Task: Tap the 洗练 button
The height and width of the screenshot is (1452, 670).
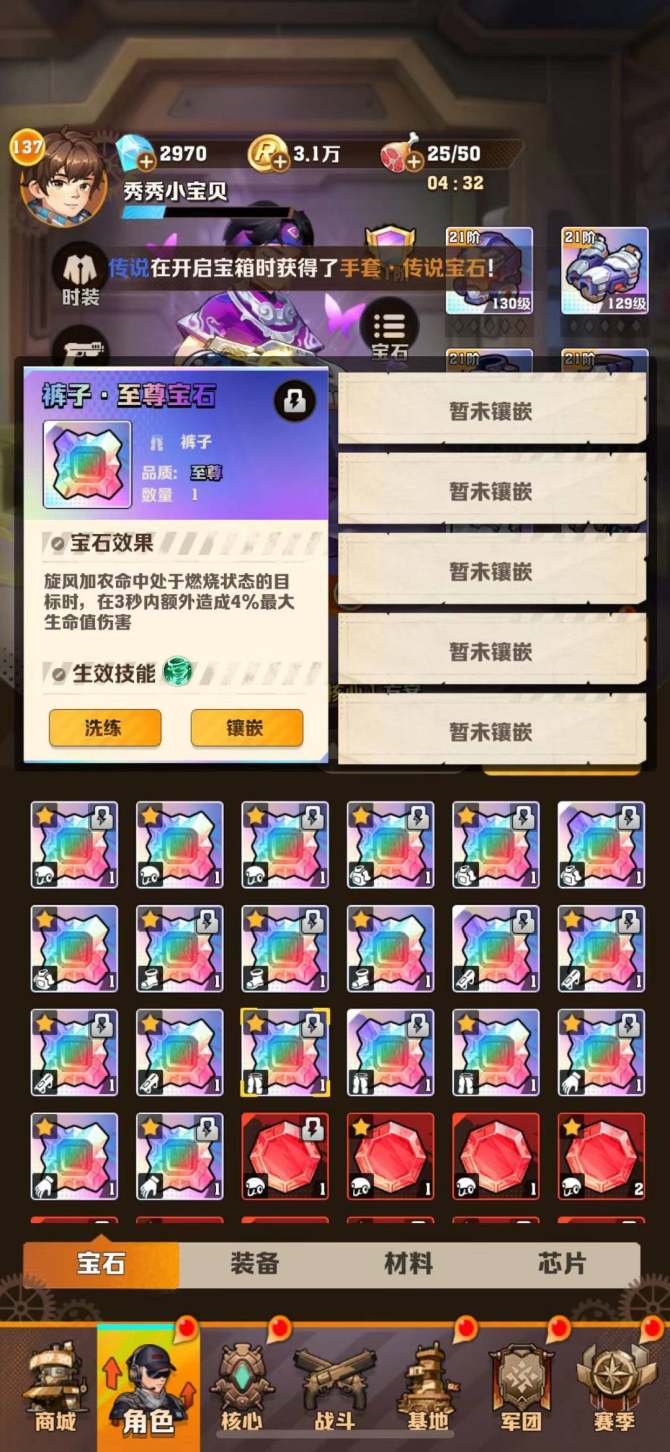Action: (104, 728)
